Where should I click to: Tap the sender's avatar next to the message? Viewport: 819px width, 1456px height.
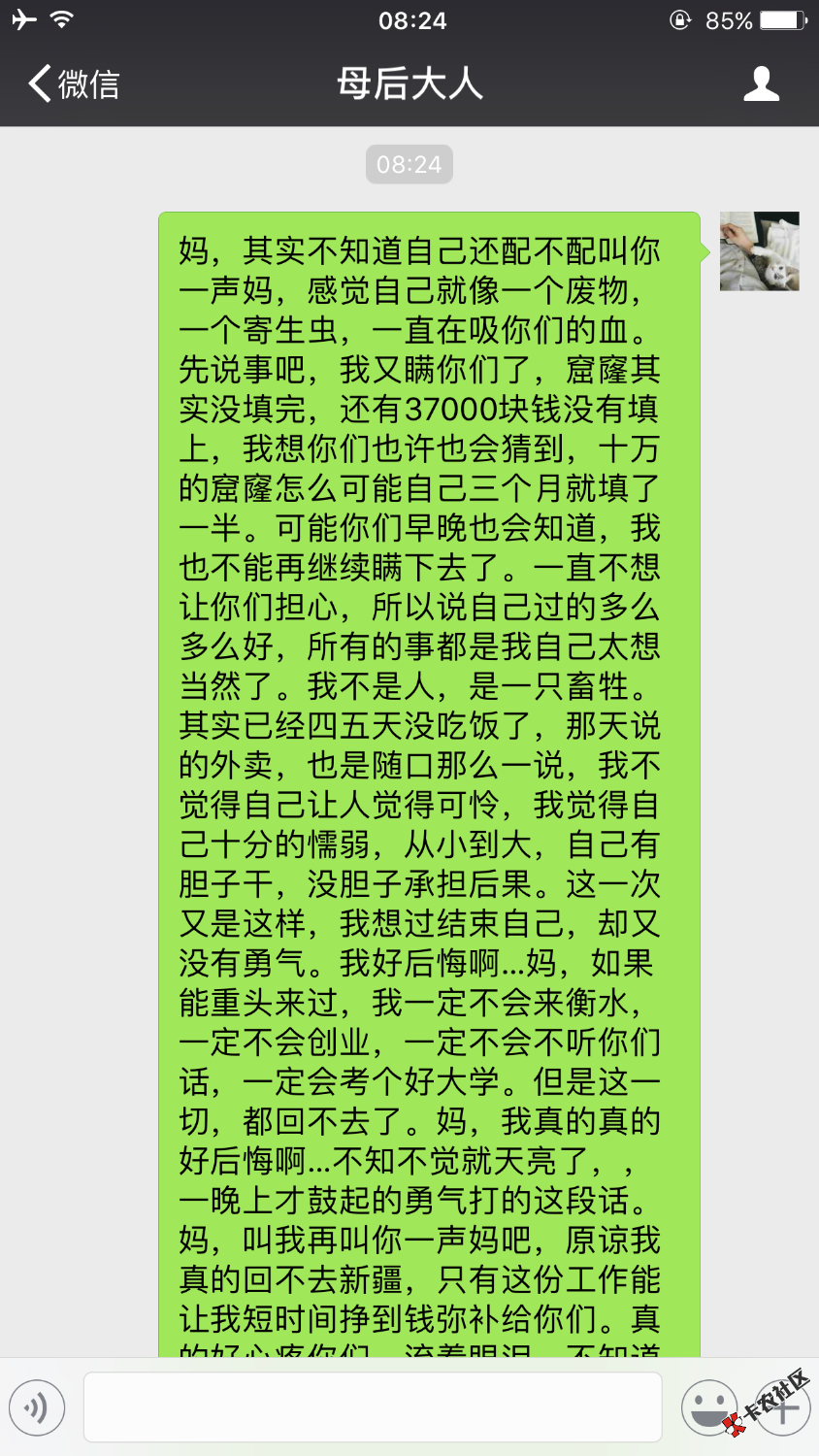(759, 251)
